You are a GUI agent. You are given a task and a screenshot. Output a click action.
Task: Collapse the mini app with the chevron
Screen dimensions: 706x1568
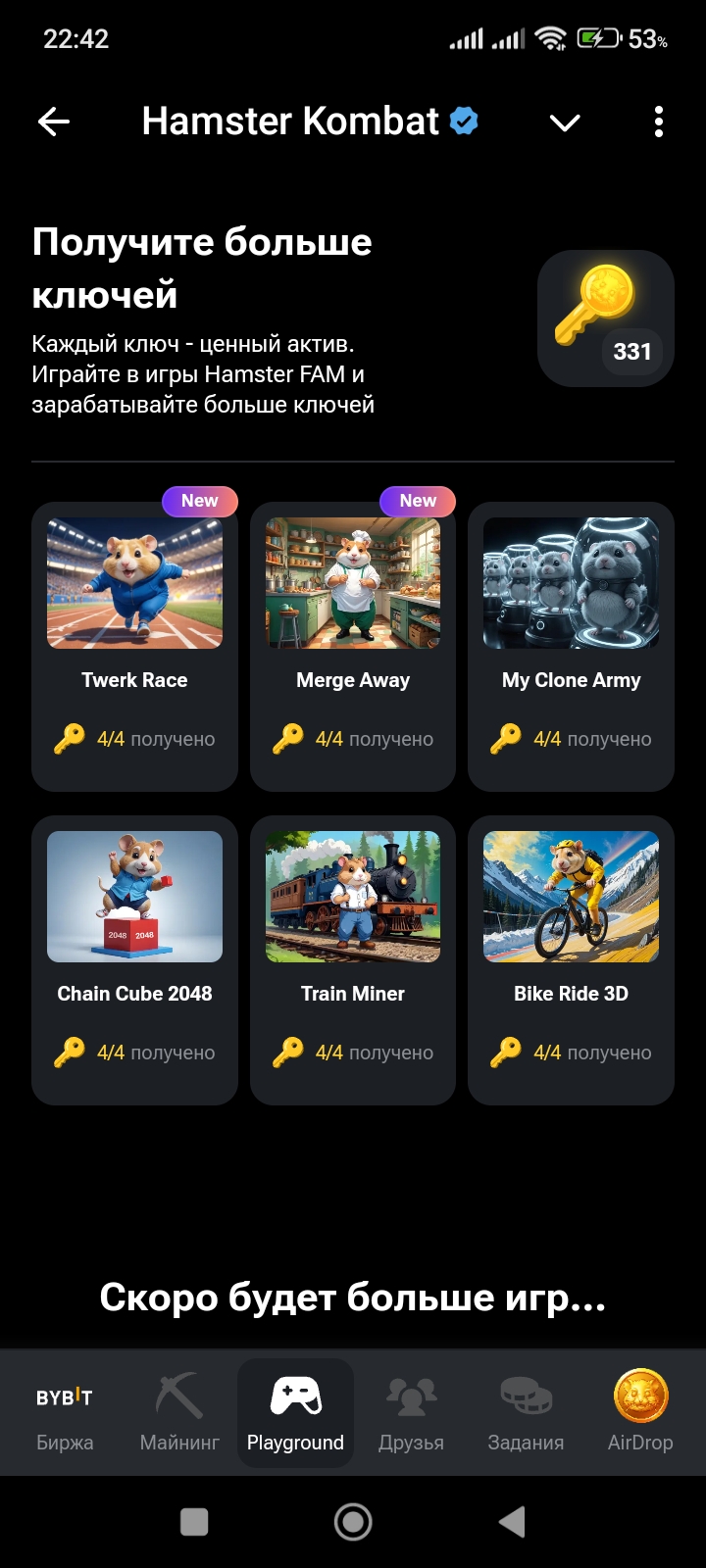tap(565, 122)
